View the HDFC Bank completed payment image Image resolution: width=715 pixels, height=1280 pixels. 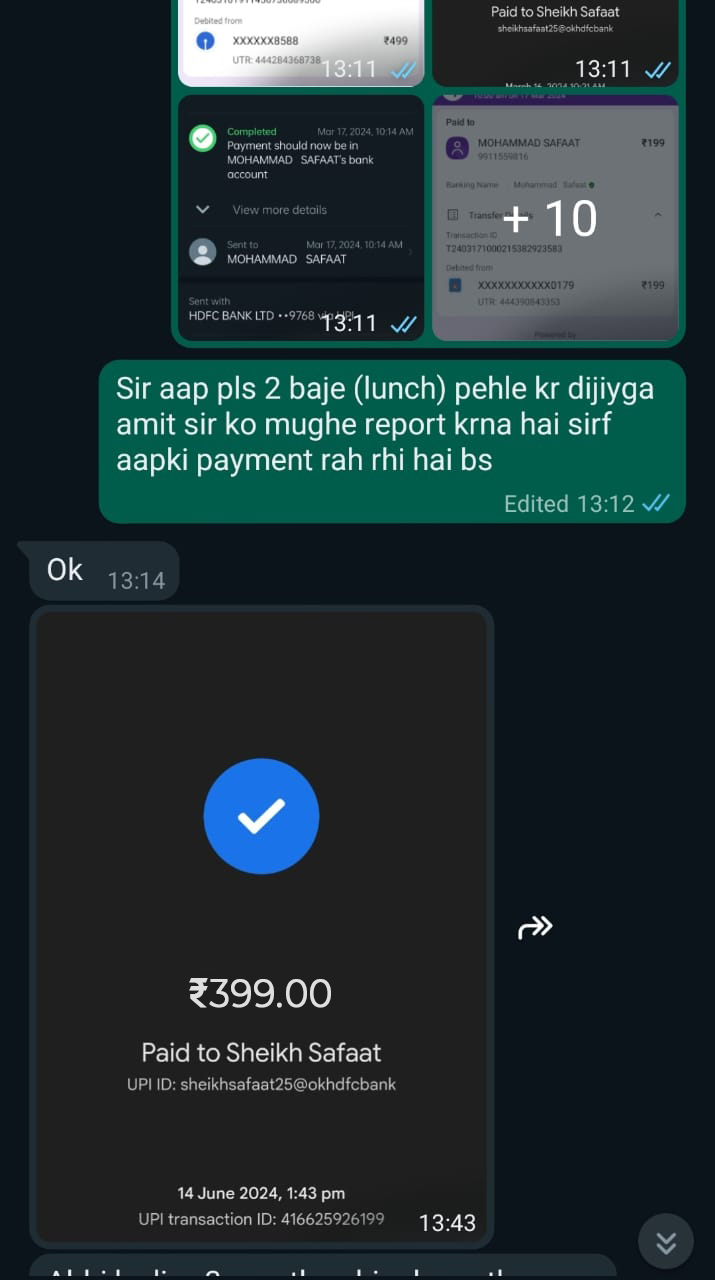(301, 218)
